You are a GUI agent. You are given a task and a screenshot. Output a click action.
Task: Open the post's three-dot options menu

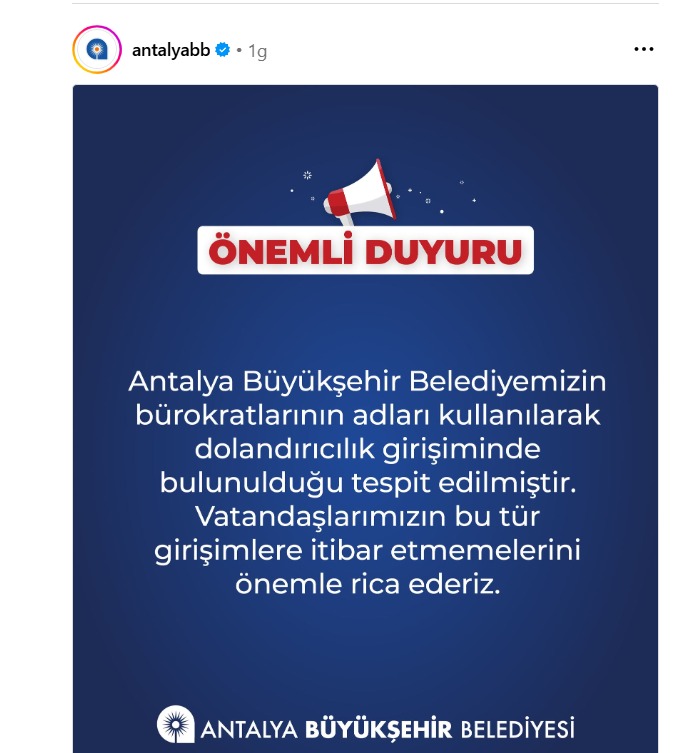pos(644,49)
